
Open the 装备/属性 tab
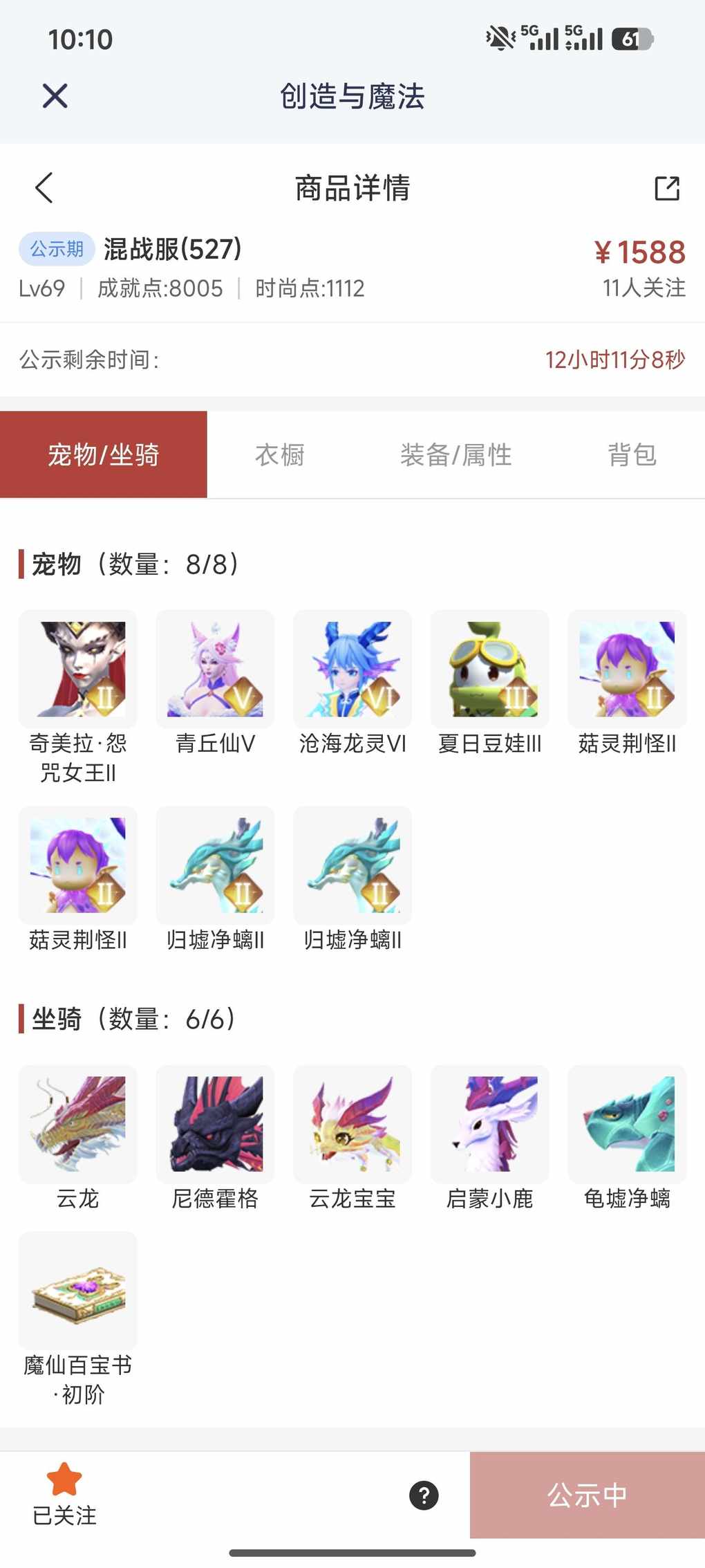pos(455,454)
